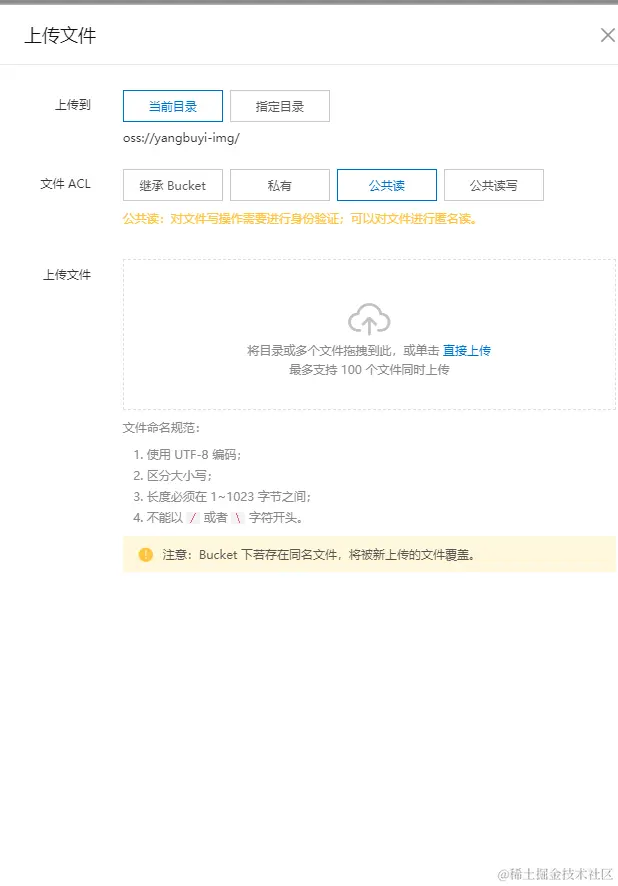Close the 上传文件 dialog
This screenshot has height=886, width=618.
tap(607, 35)
